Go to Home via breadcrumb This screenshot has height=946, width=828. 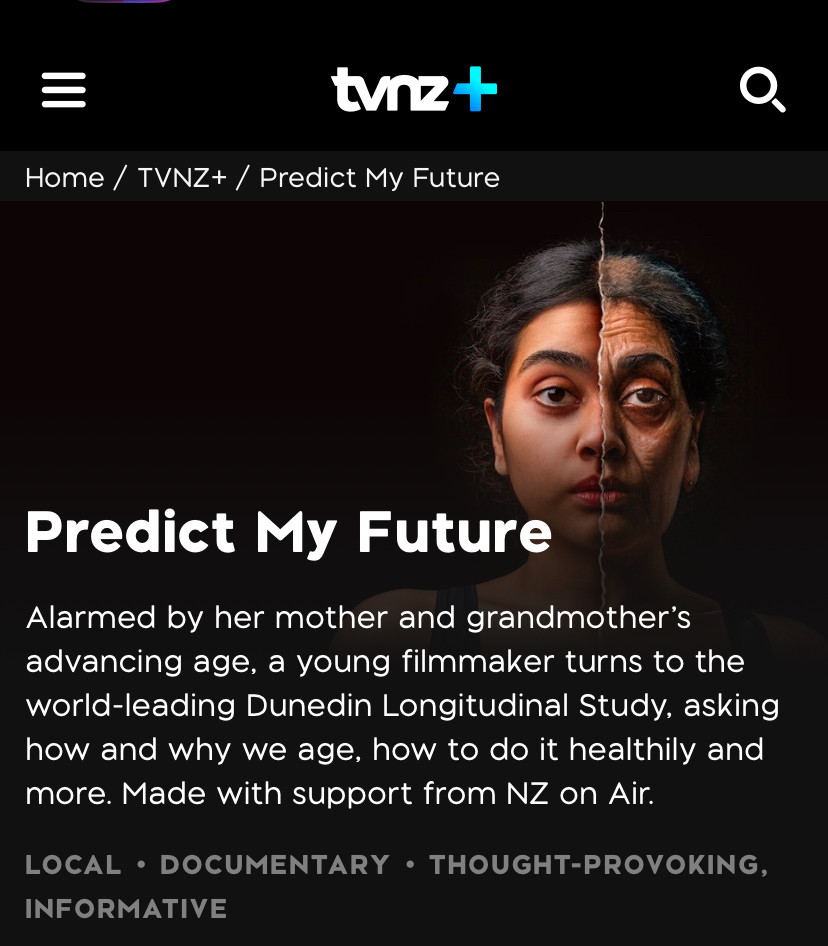click(64, 178)
